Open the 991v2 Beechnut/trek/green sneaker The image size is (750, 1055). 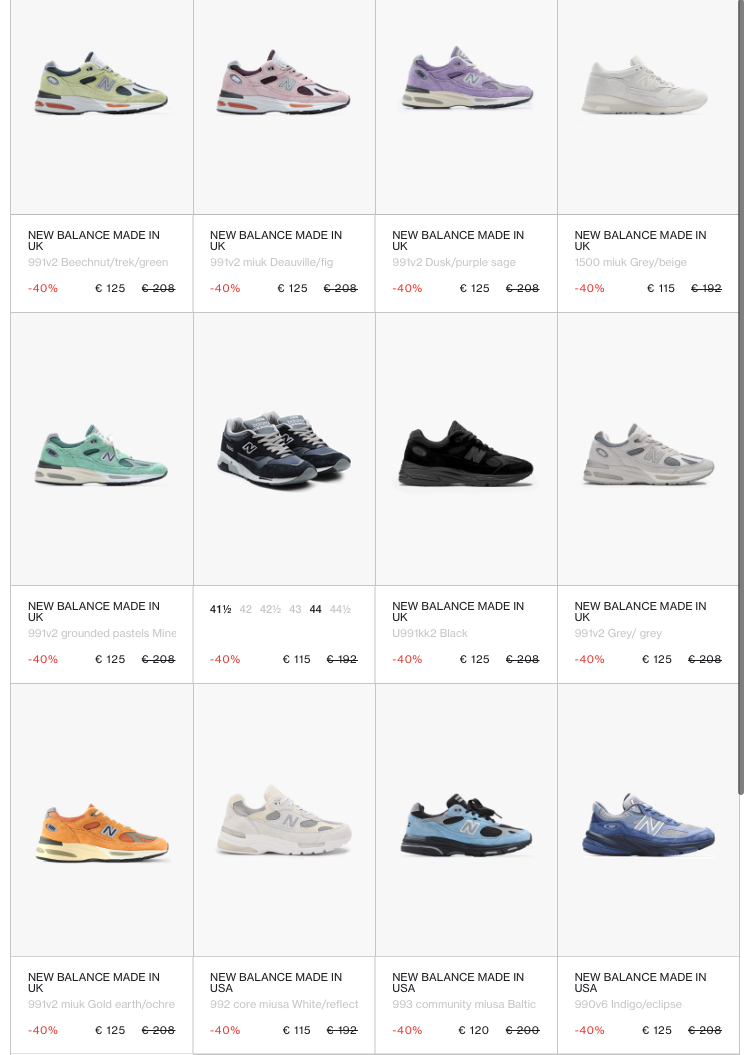pyautogui.click(x=101, y=90)
